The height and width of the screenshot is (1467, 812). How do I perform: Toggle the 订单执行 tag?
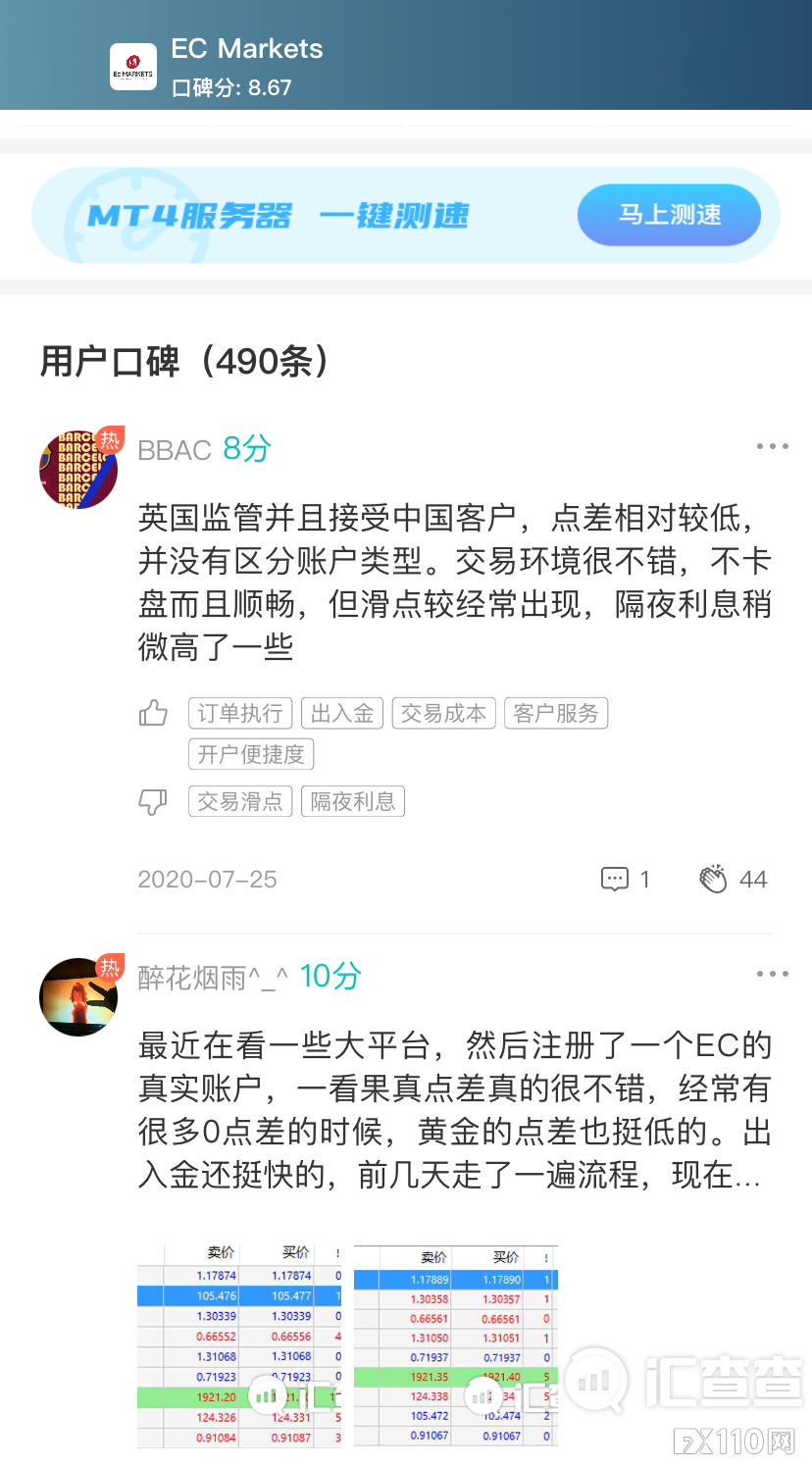(240, 713)
